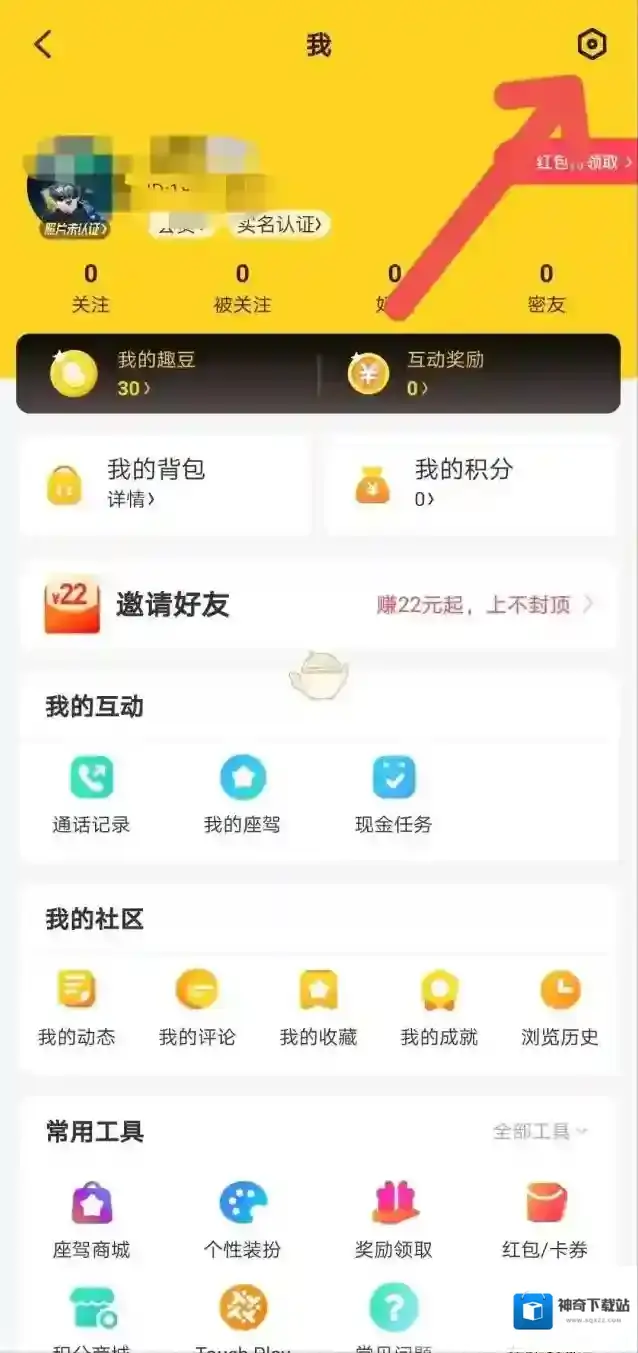This screenshot has height=1353, width=638.
Task: Open 个性装扮 customization
Action: click(242, 1220)
